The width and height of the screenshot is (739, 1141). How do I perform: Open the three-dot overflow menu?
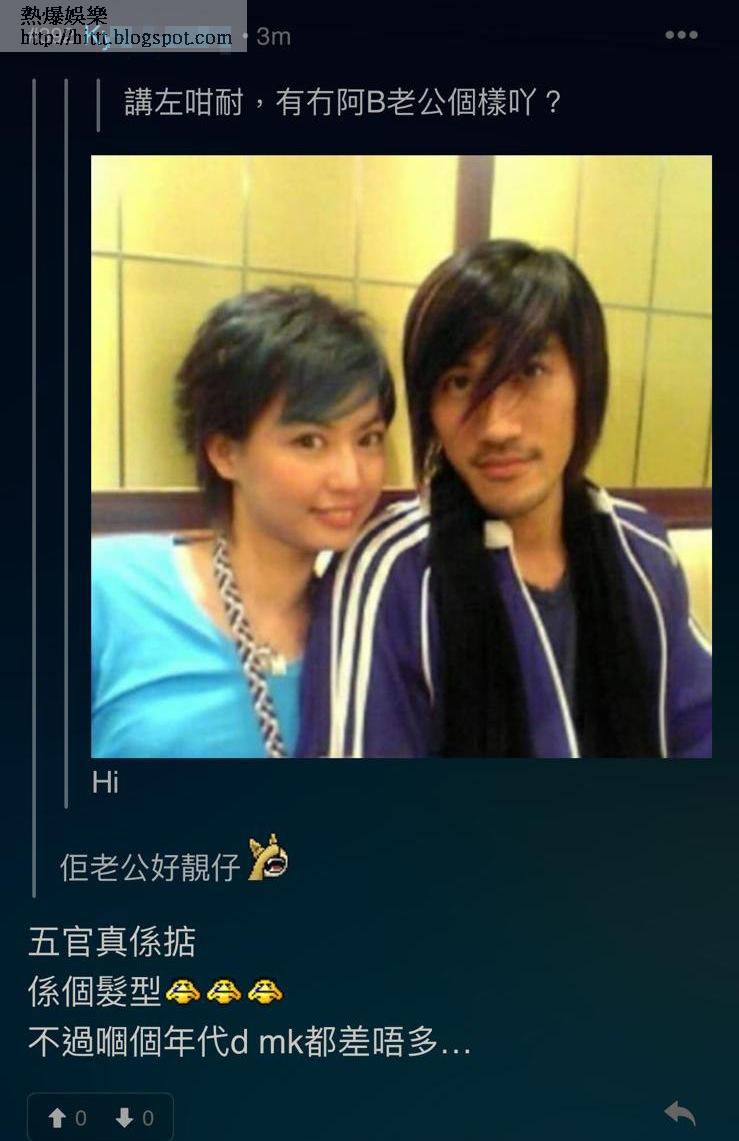coord(681,35)
